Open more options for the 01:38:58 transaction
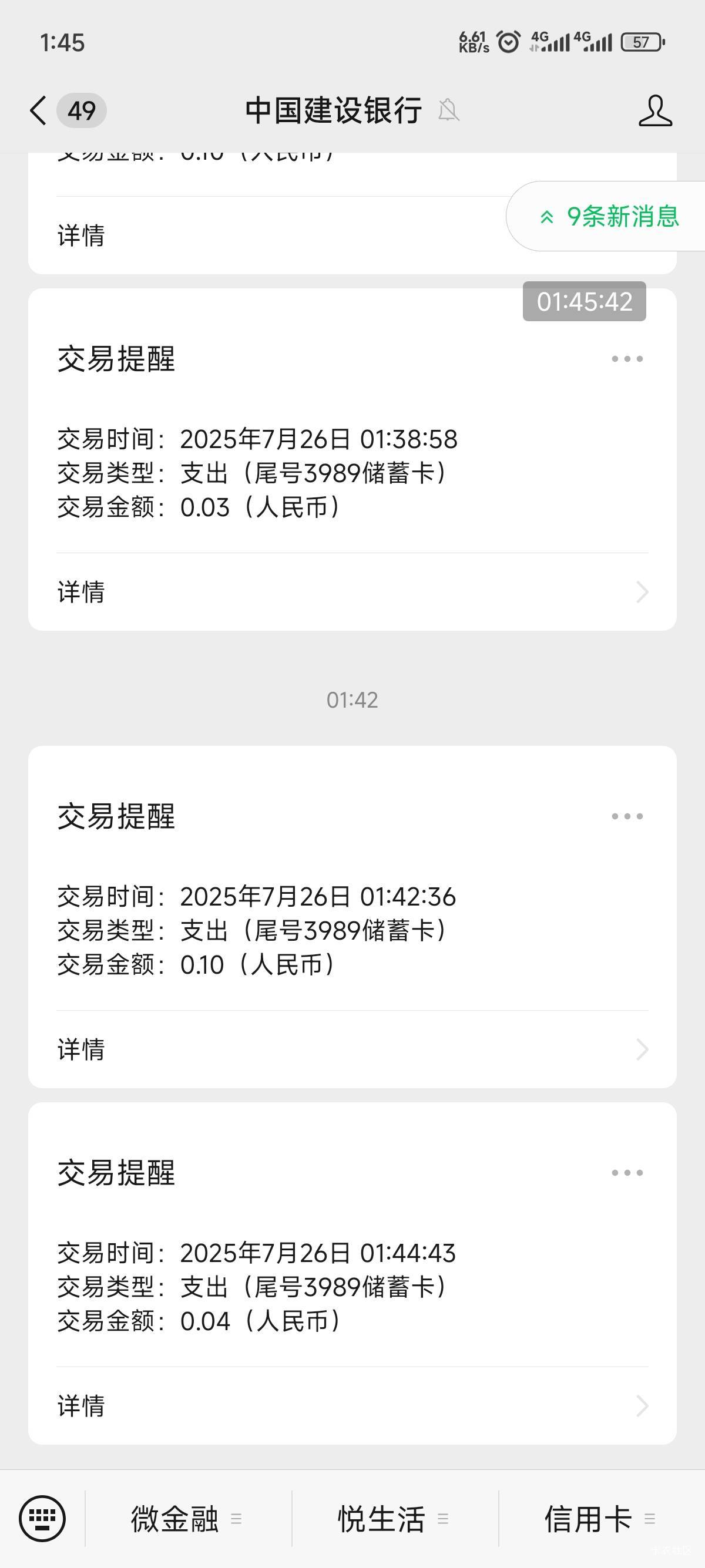The image size is (705, 1568). [x=627, y=358]
